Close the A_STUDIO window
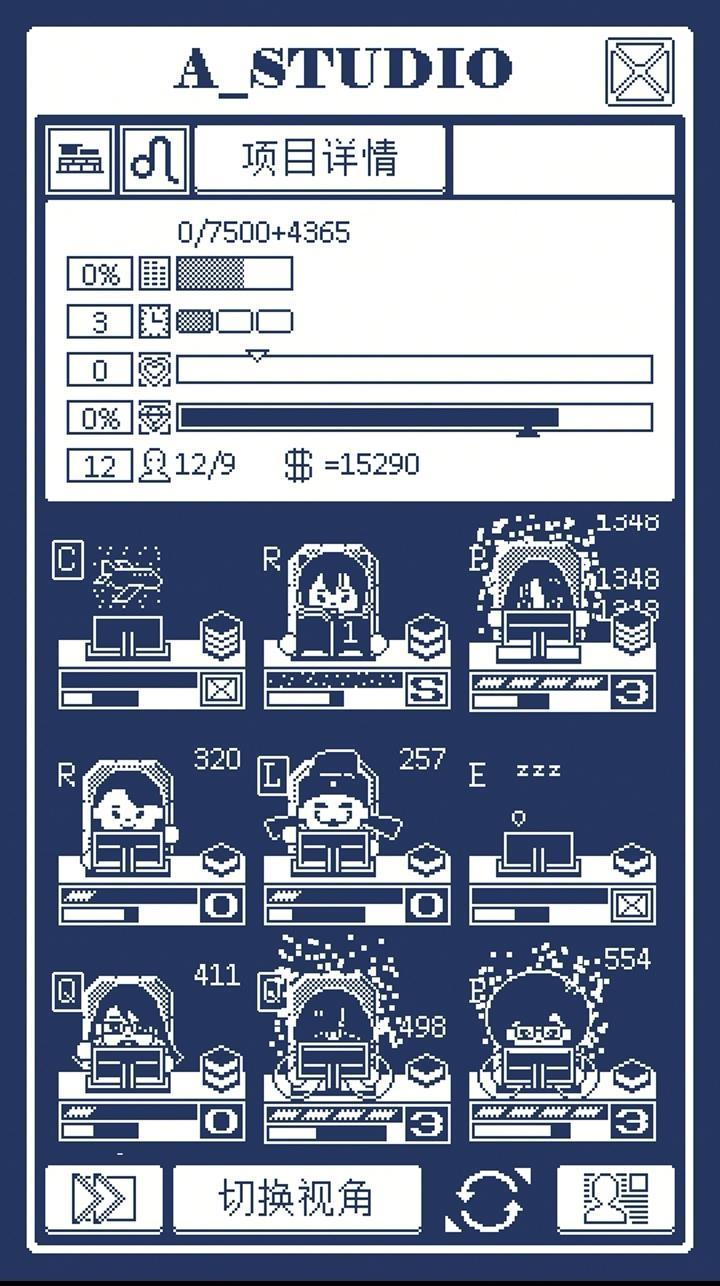The image size is (720, 1286). click(640, 72)
